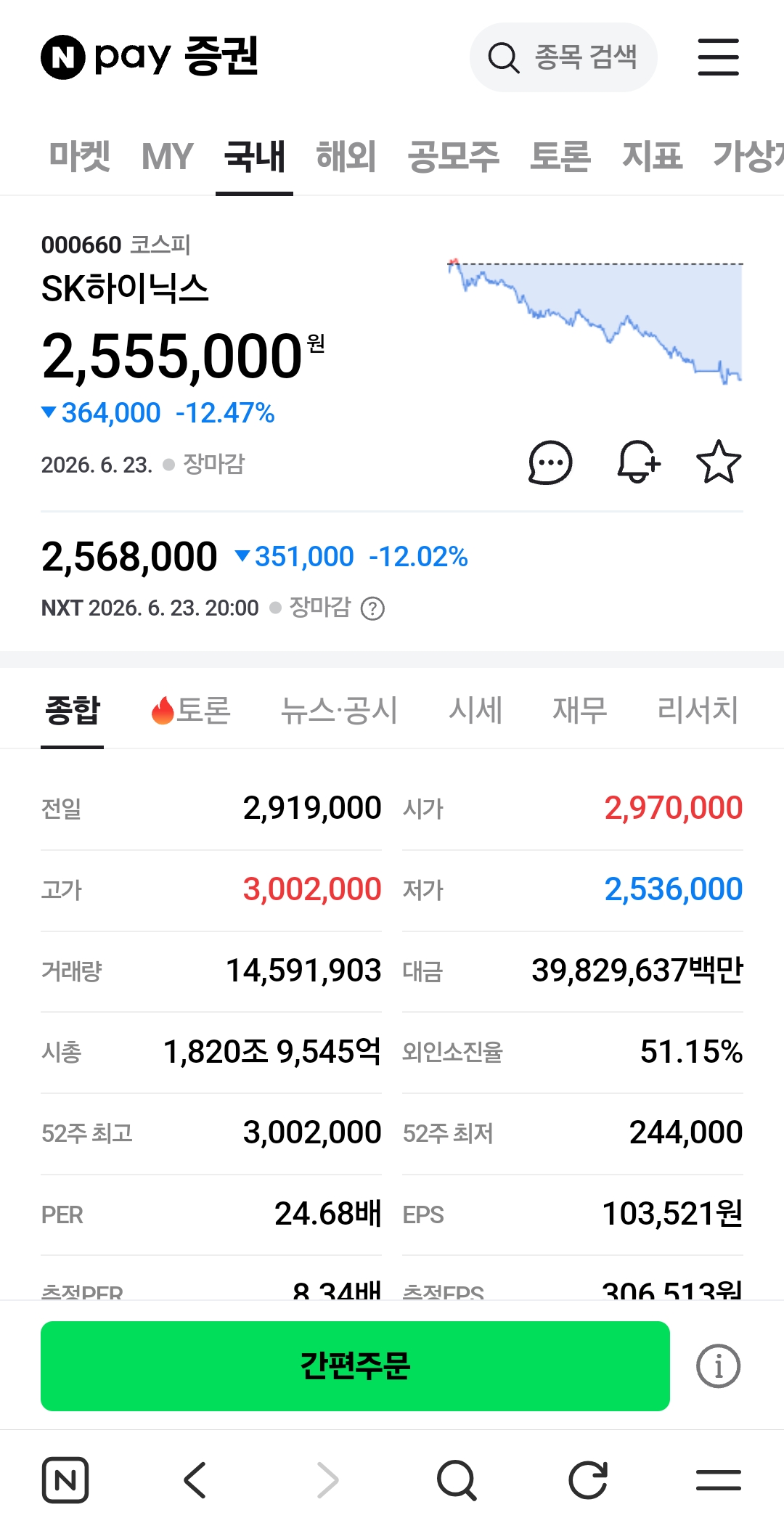This screenshot has height=1531, width=784.
Task: Open the SK하이닉스 mini price chart
Action: click(595, 321)
